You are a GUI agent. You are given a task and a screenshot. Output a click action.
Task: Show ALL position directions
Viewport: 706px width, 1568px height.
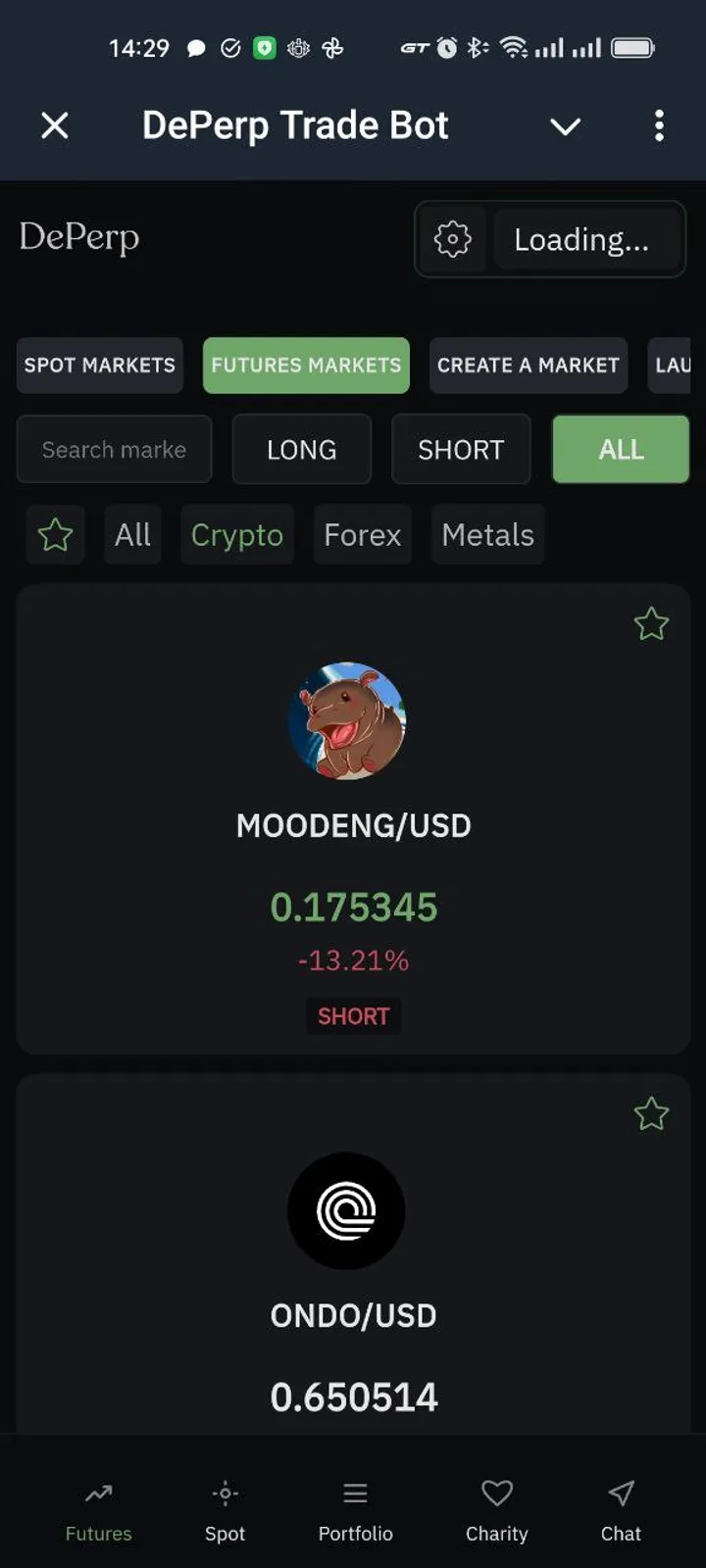click(x=621, y=450)
